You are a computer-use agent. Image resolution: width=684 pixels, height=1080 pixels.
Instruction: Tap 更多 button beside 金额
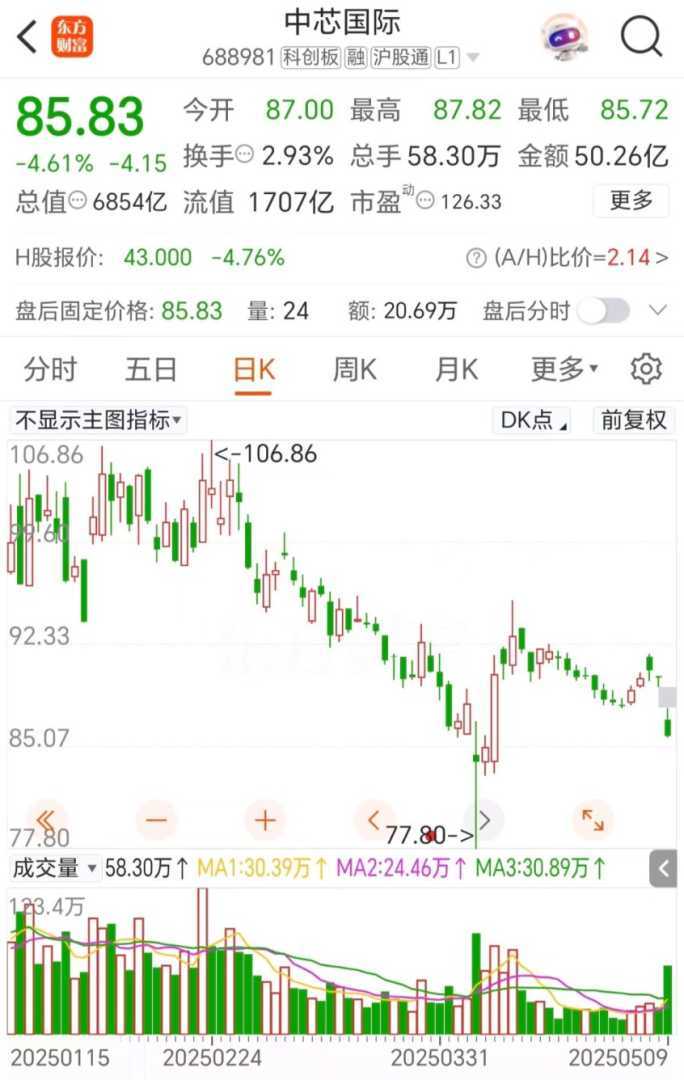point(631,201)
